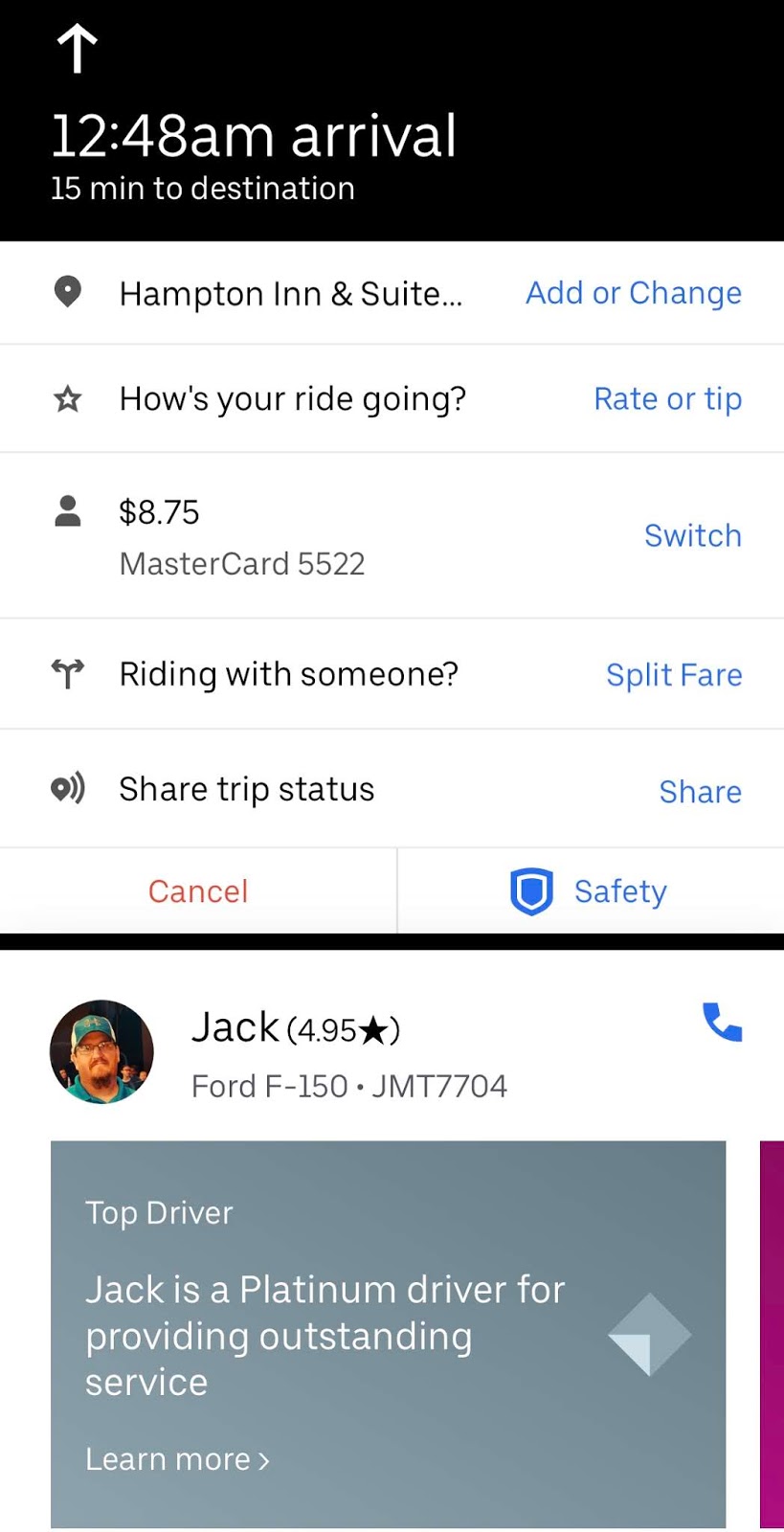Tap Add or Change destination
Screen dimensions: 784x1532
(633, 293)
